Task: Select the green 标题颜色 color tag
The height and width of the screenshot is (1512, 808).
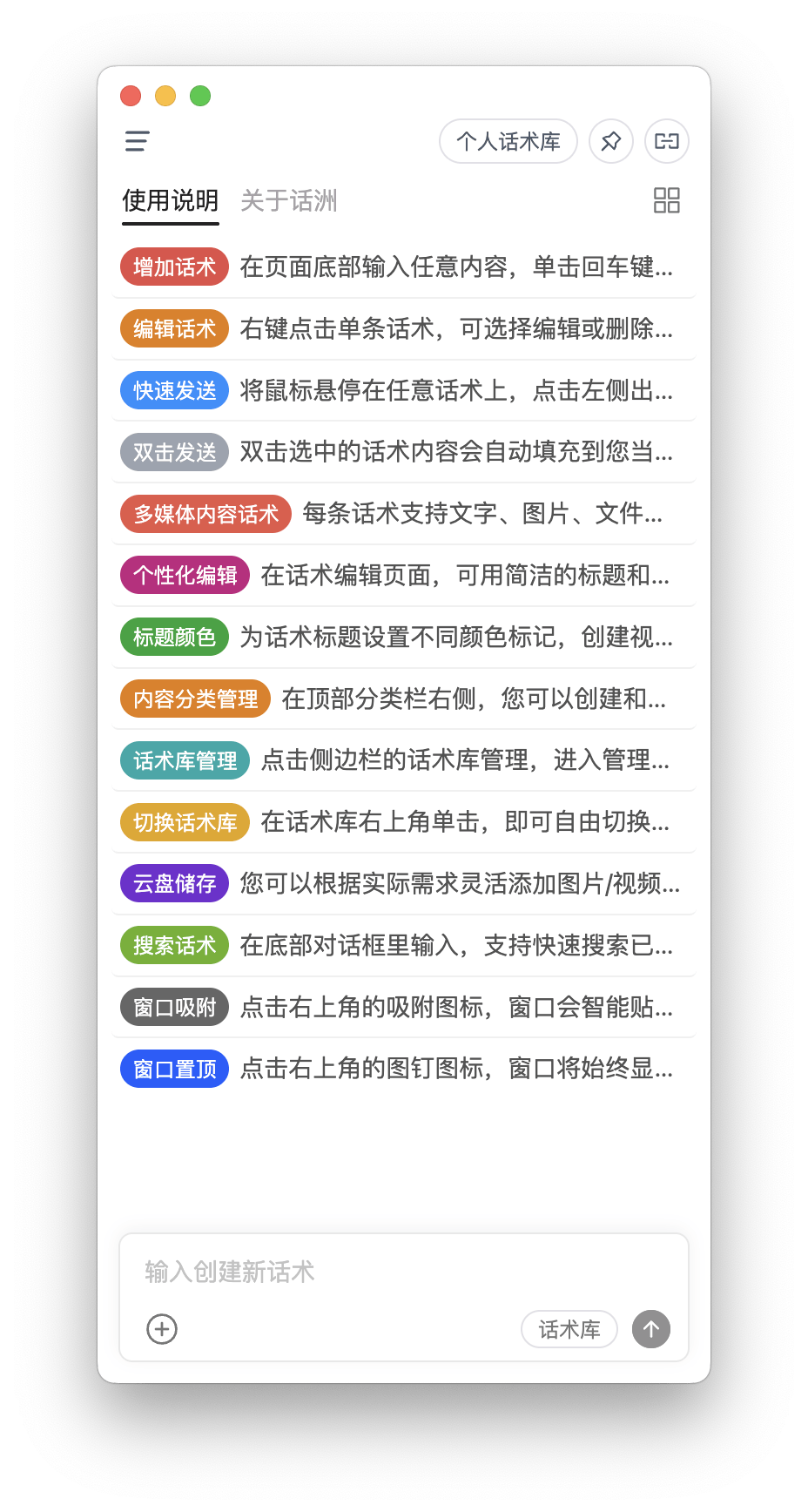Action: point(173,637)
